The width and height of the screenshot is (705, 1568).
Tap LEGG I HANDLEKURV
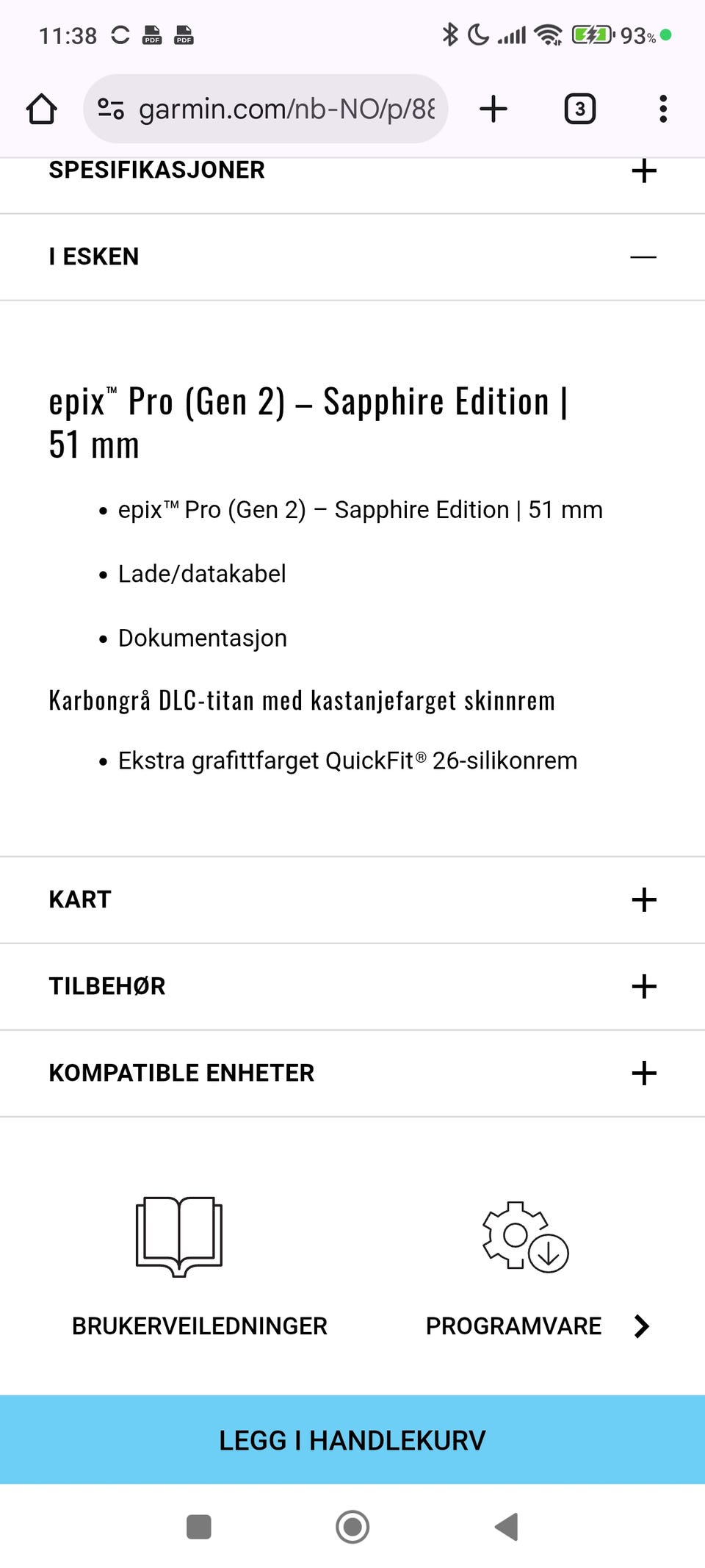352,1440
